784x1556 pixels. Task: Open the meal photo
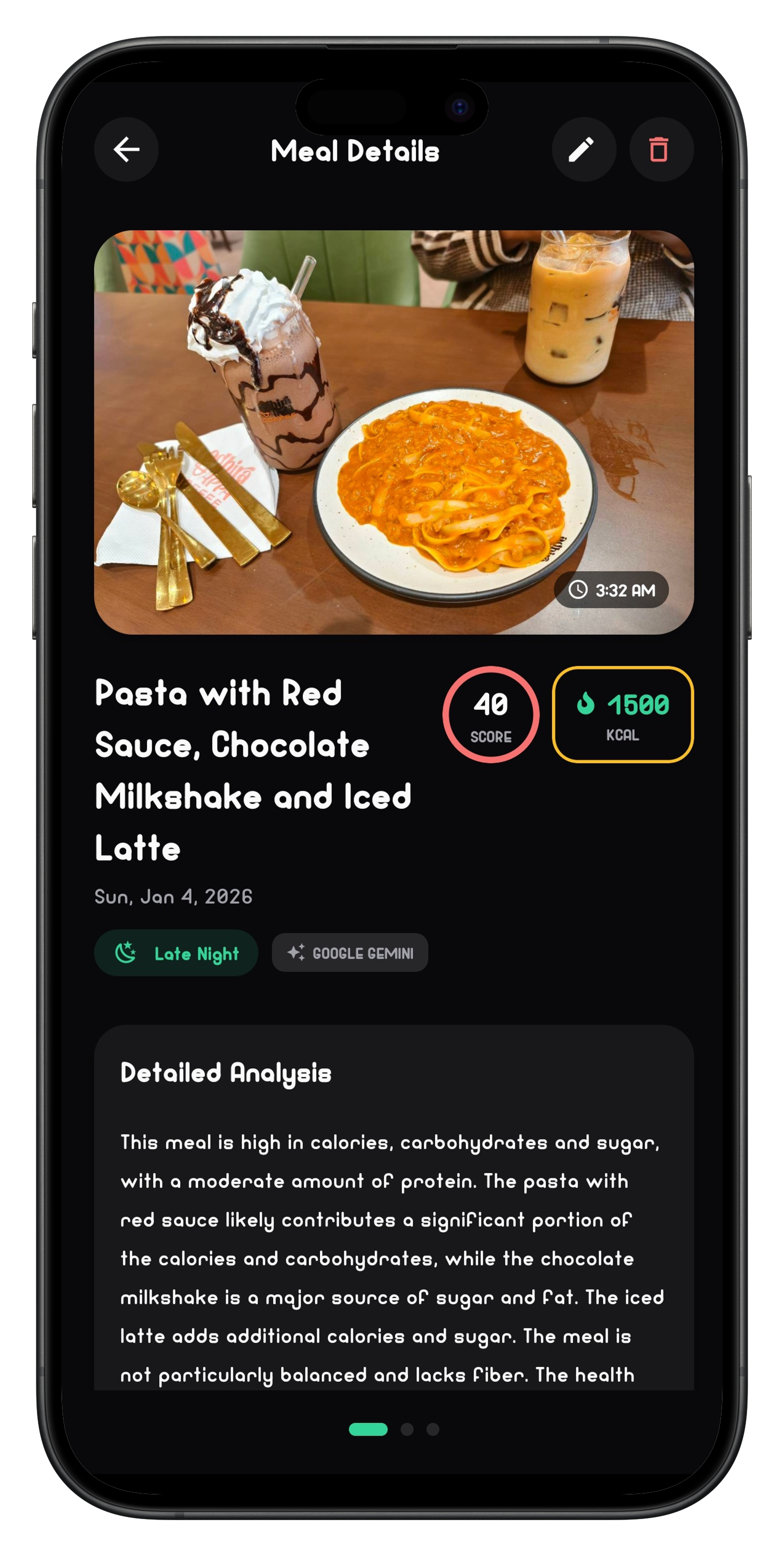[x=394, y=432]
